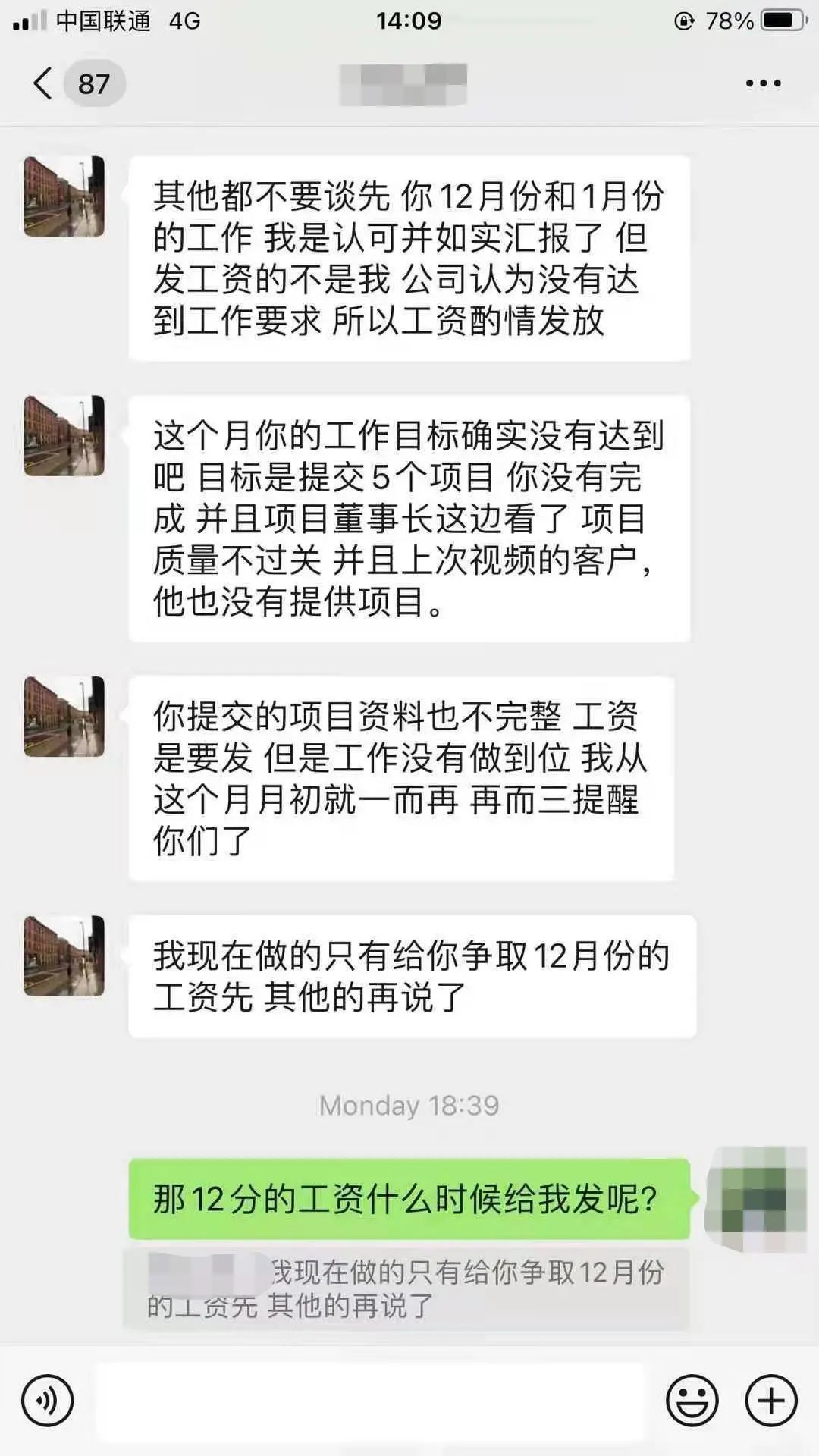Tap the top-left chat avatar photo
Viewport: 819px width, 1456px height.
64,197
